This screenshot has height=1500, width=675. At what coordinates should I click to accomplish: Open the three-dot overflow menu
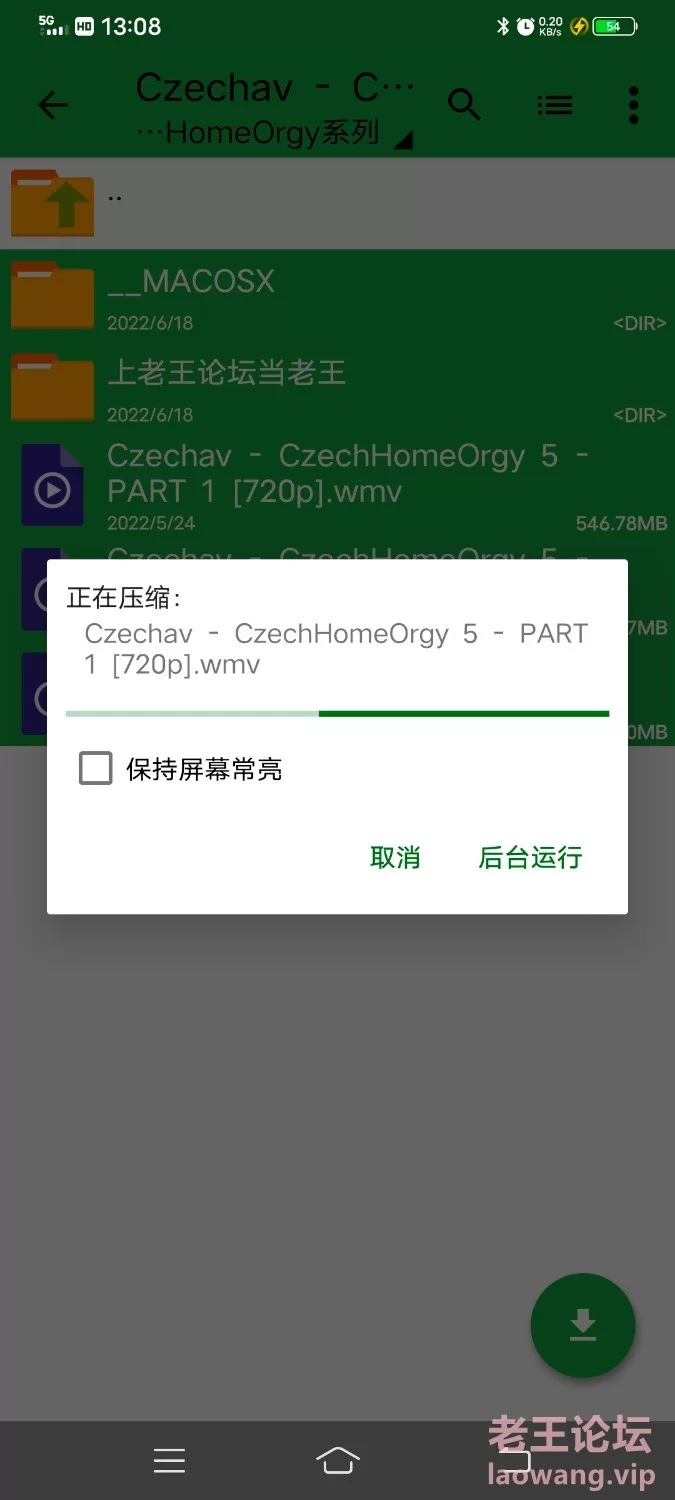tap(634, 104)
